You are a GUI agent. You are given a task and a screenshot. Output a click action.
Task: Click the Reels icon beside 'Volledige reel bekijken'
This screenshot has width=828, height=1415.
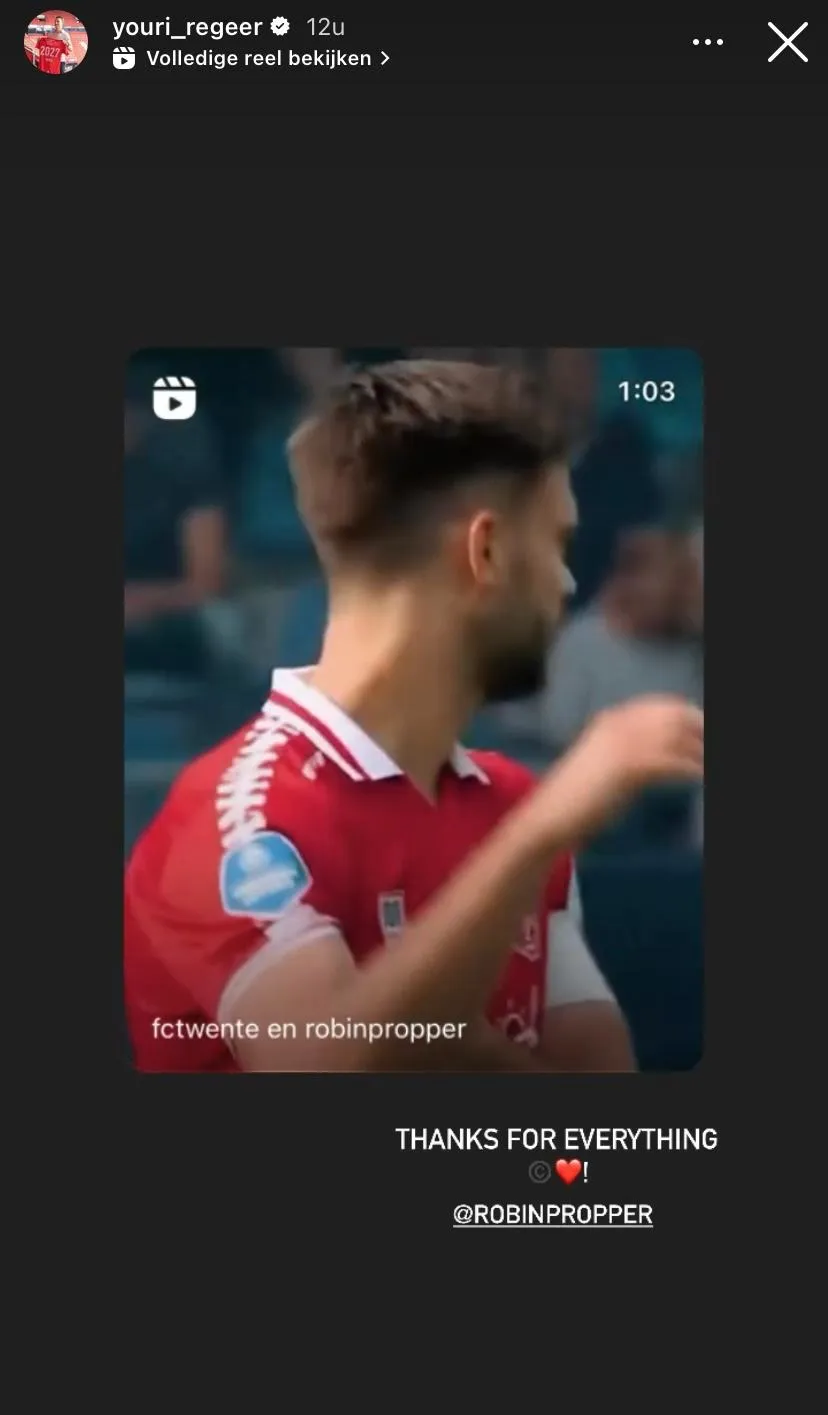[124, 59]
